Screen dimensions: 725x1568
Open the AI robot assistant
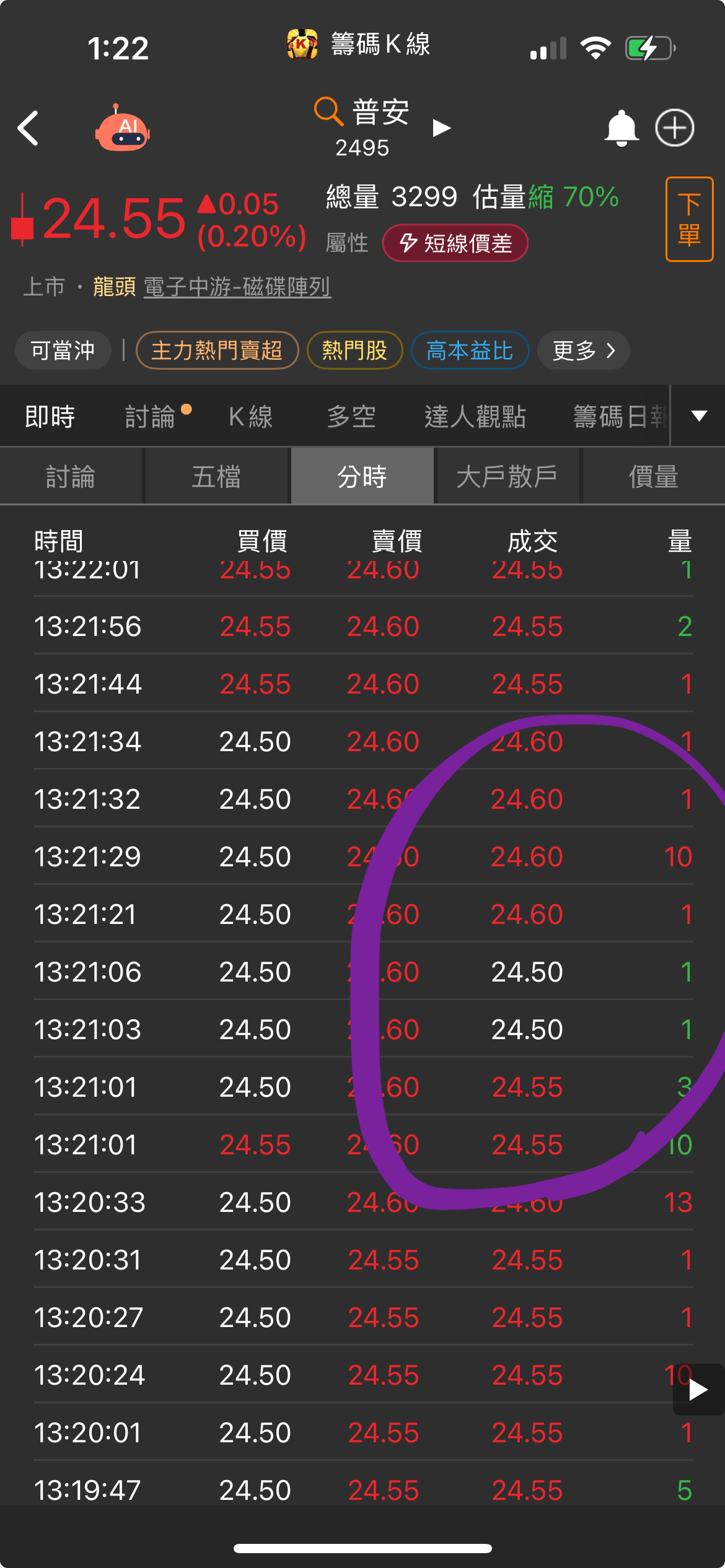coord(123,128)
